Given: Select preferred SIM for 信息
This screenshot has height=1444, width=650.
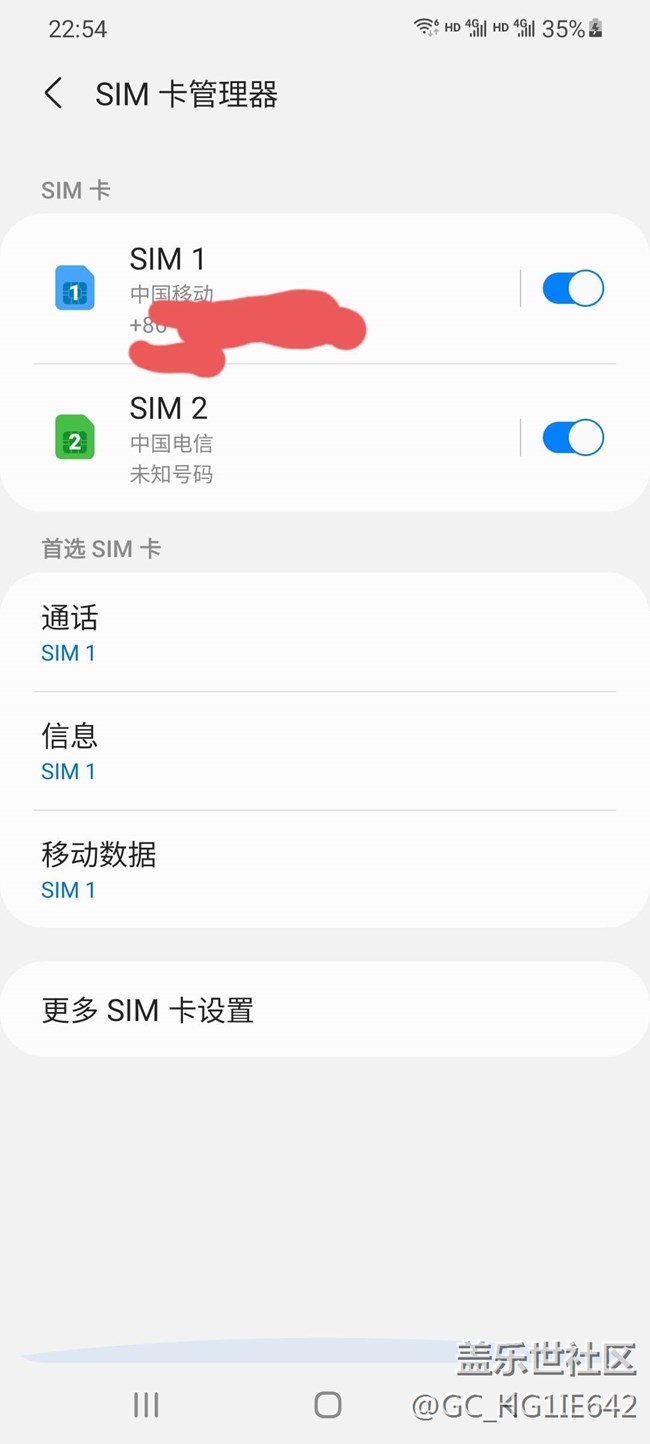Looking at the screenshot, I should pyautogui.click(x=325, y=751).
